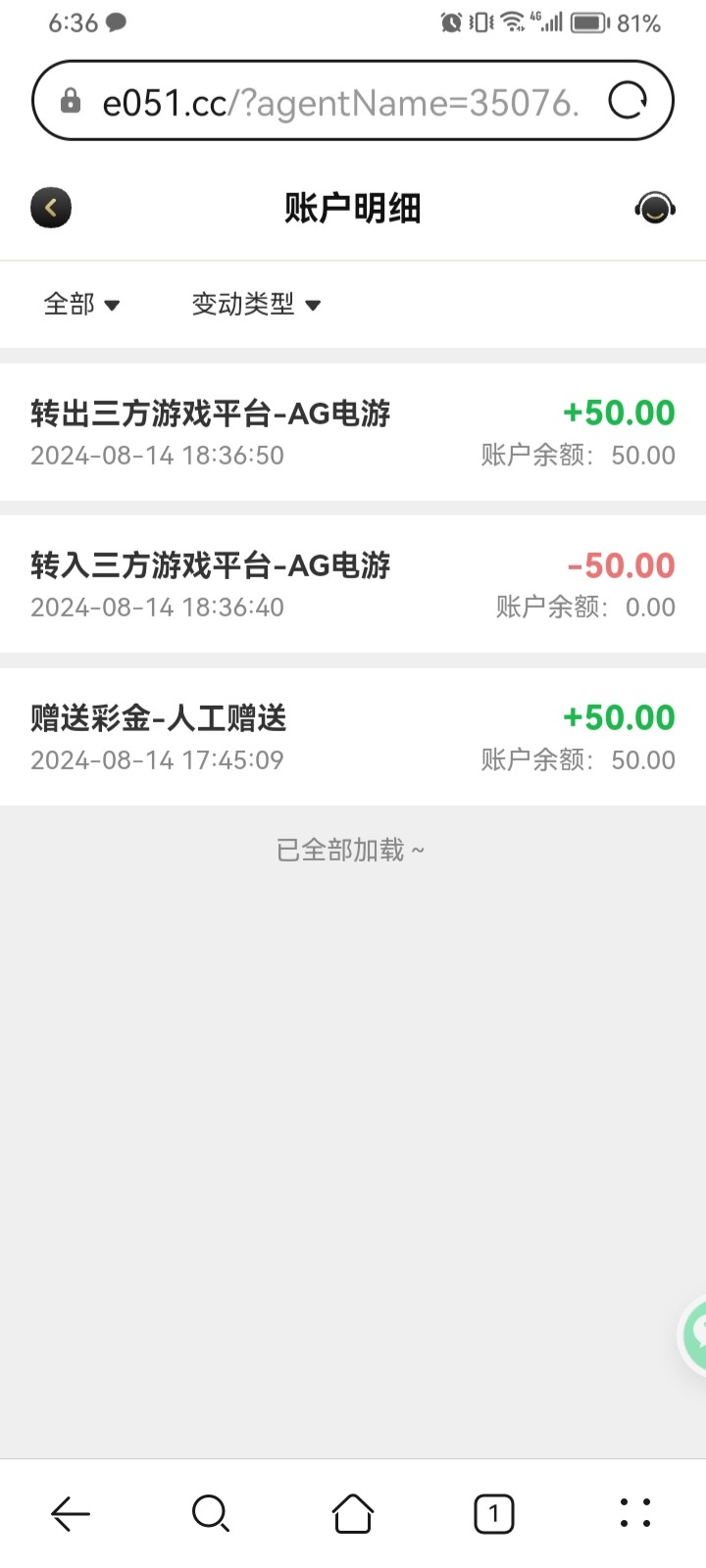This screenshot has width=706, height=1568.
Task: Click the URL address field
Action: click(x=343, y=100)
